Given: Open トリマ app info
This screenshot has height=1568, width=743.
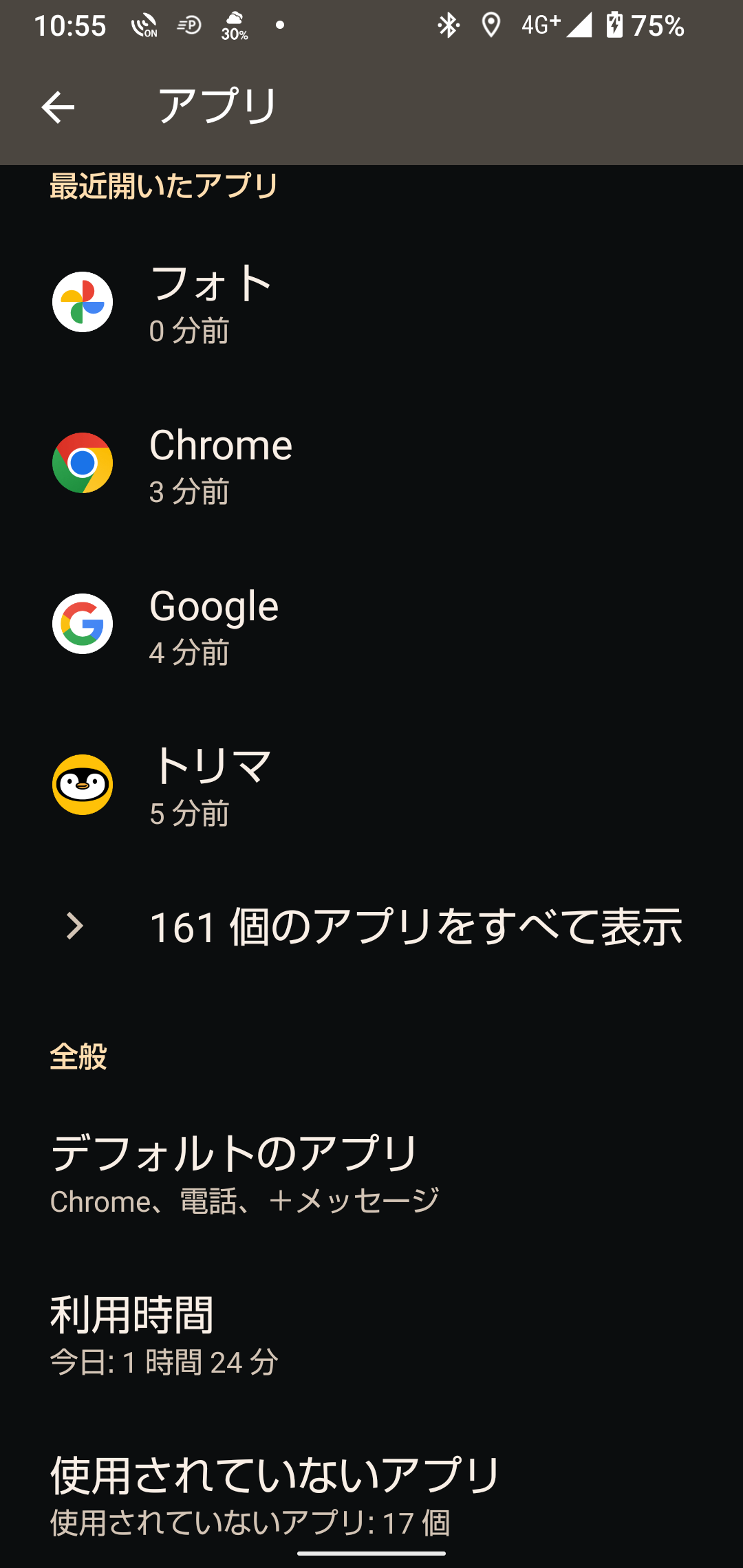Looking at the screenshot, I should [371, 785].
